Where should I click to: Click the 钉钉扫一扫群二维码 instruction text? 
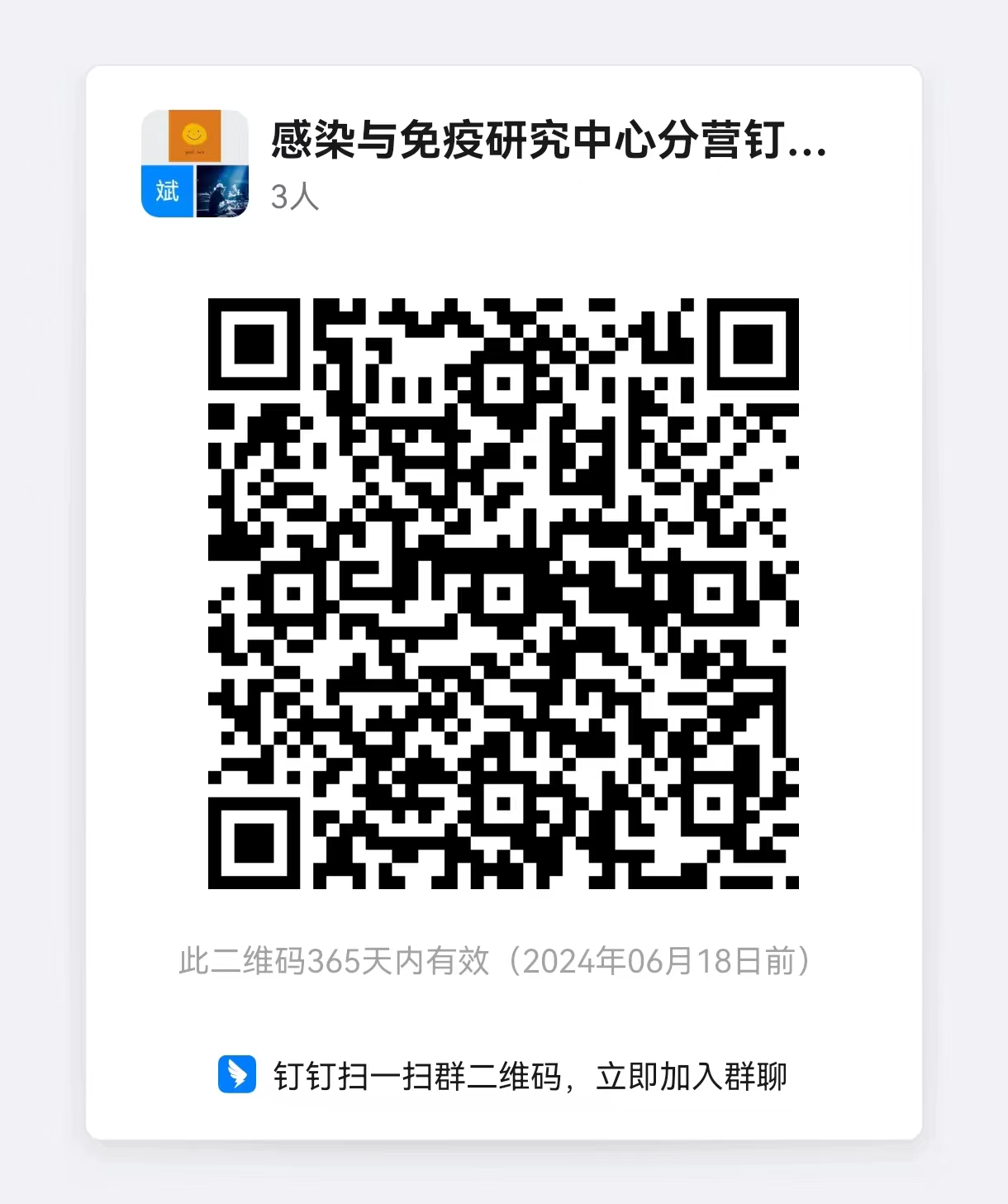click(417, 1077)
